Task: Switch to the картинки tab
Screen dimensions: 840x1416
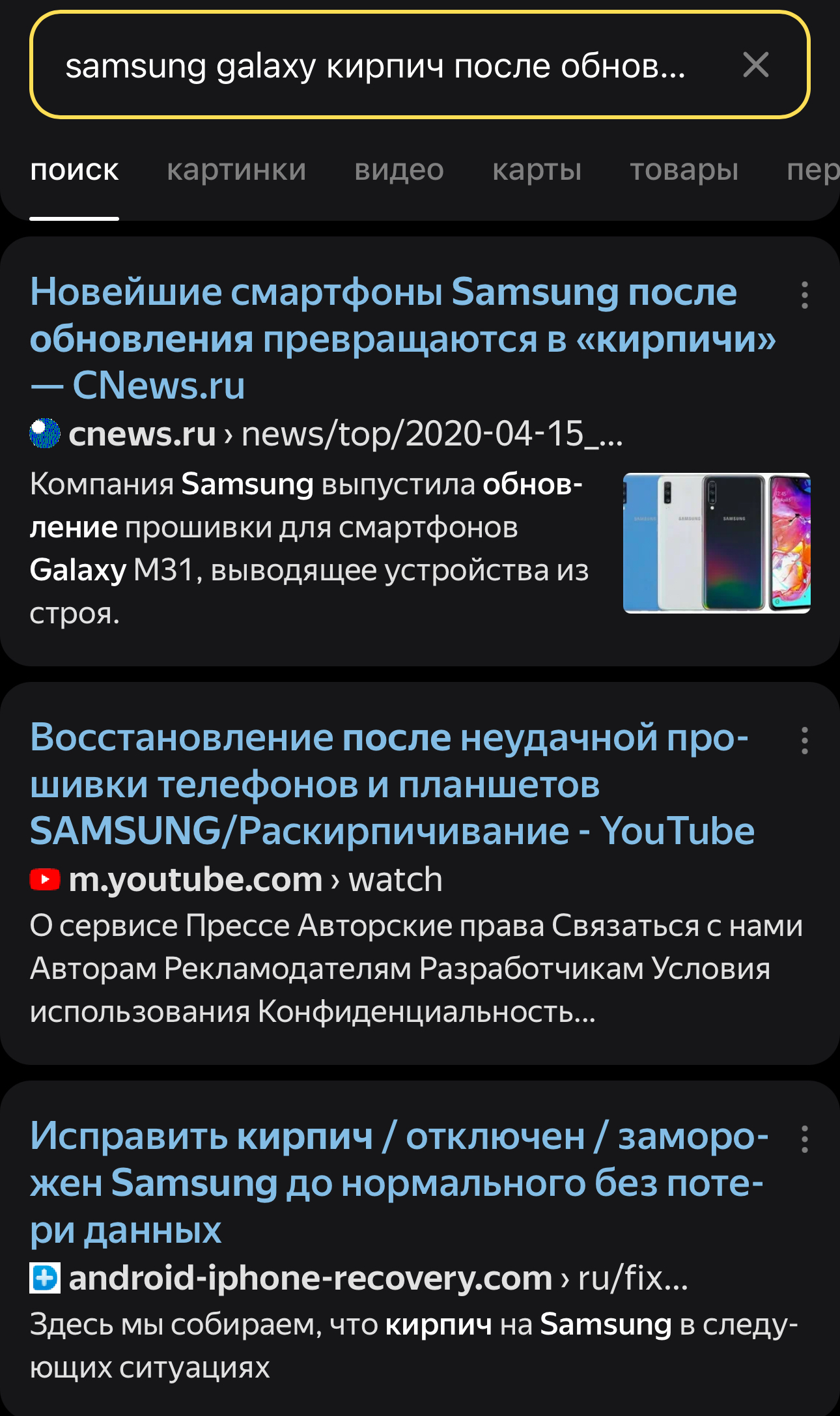Action: point(236,170)
